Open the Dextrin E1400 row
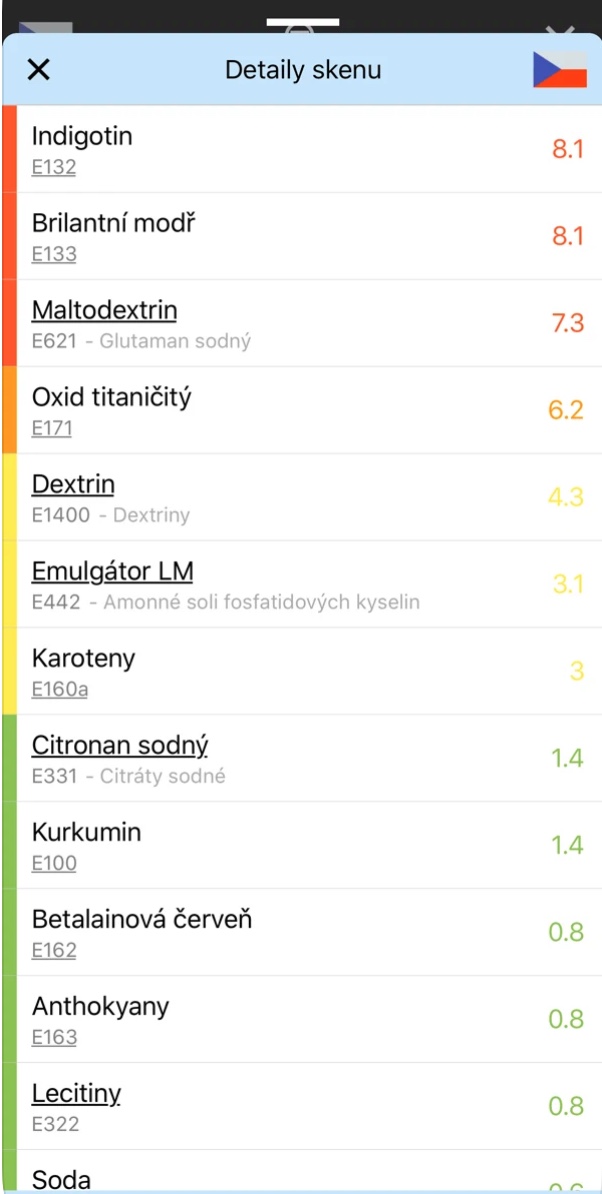 (300, 497)
